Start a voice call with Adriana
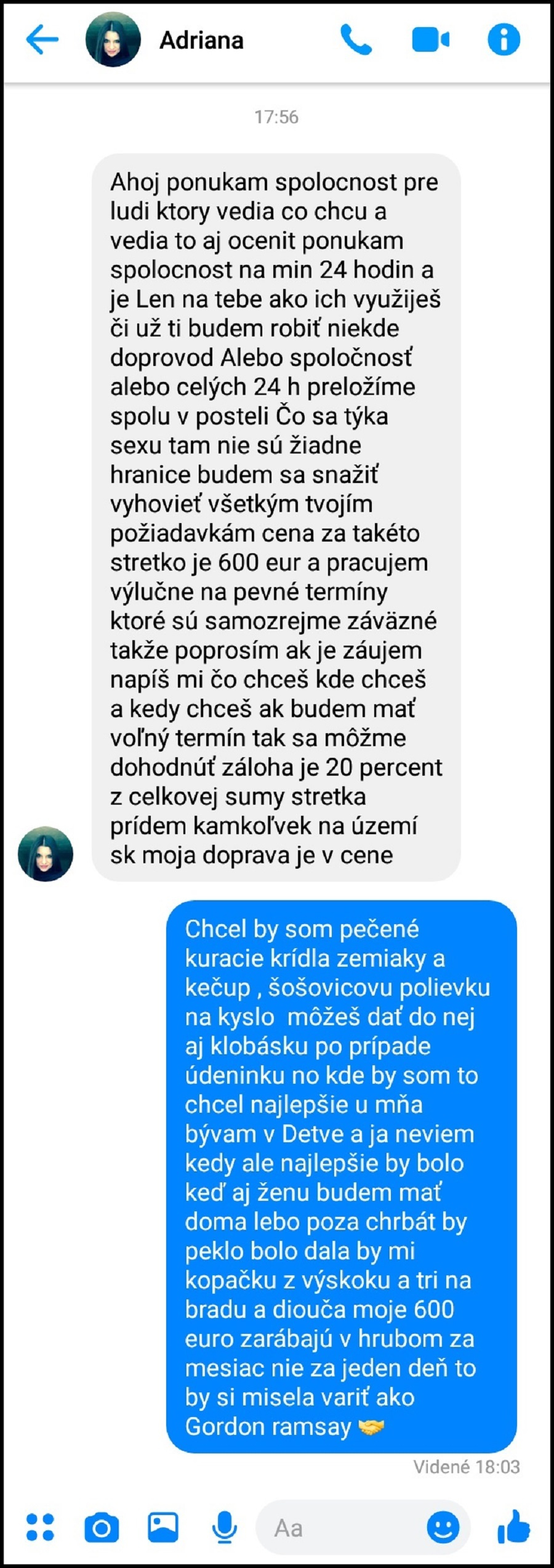 coord(356,40)
